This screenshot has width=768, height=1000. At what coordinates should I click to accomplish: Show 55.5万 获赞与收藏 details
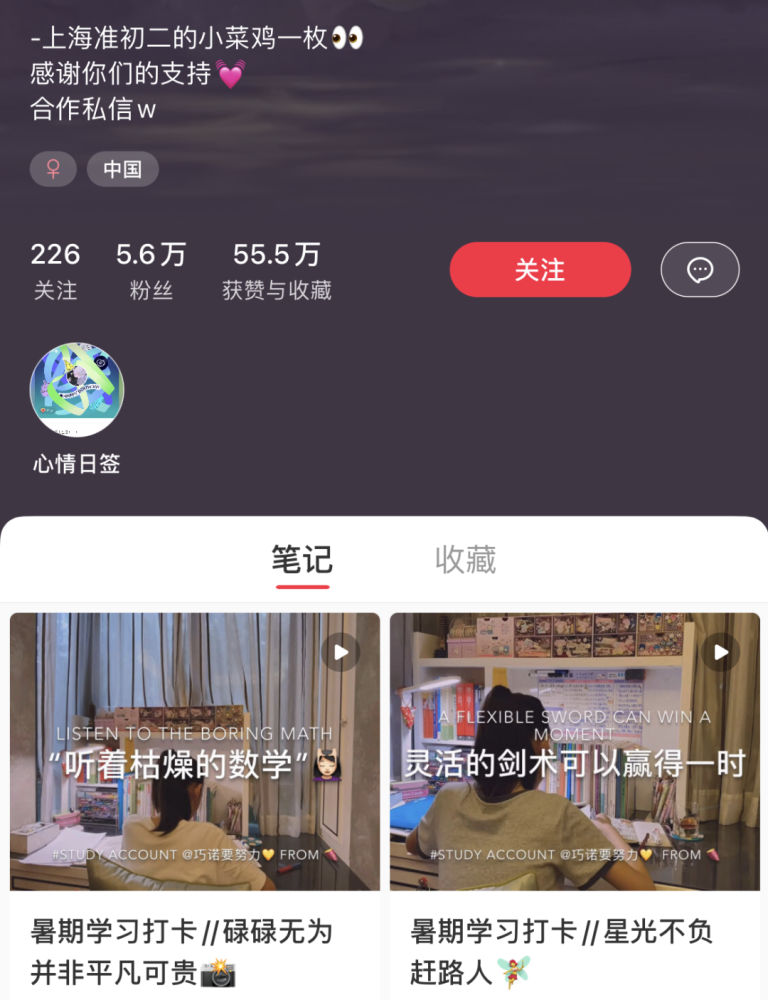coord(277,271)
